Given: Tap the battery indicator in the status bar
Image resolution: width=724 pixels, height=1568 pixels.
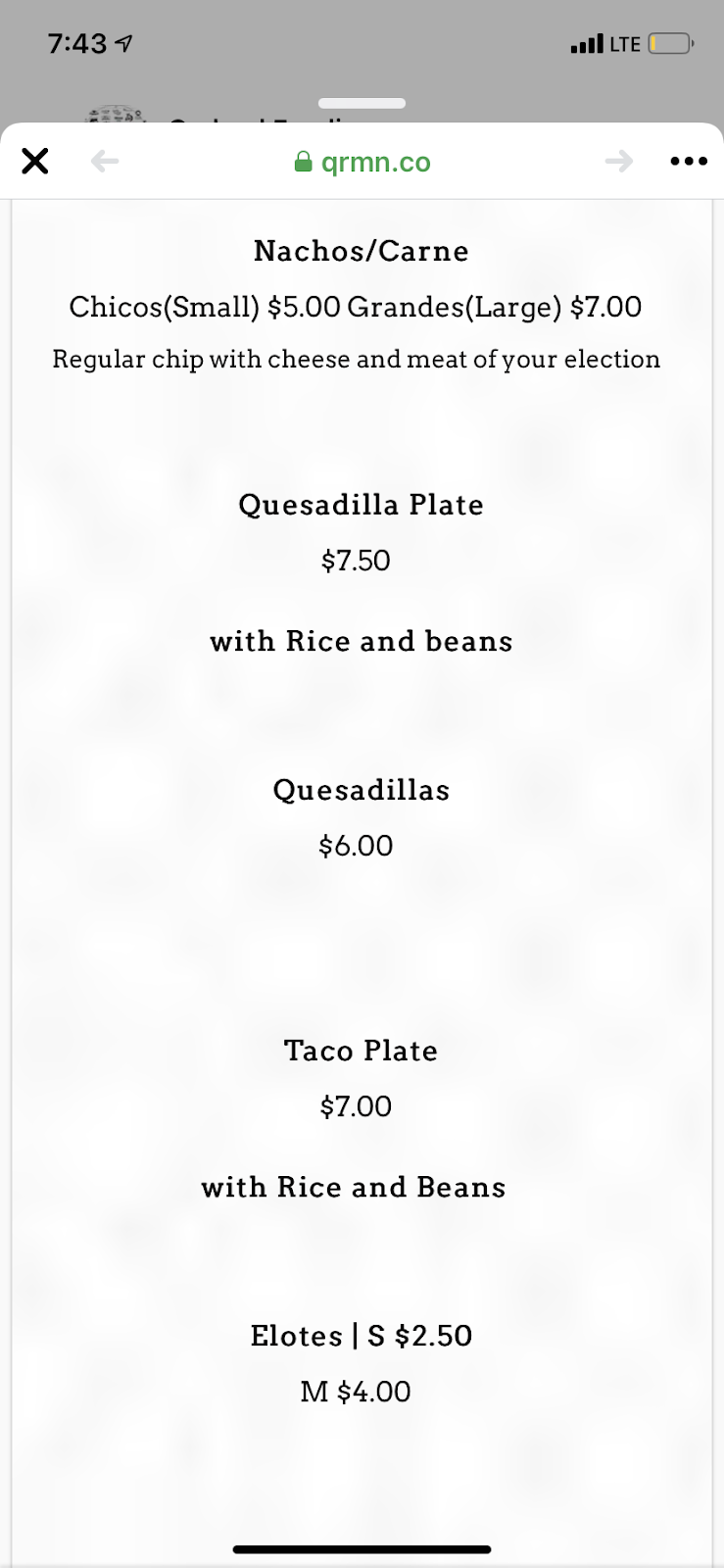Looking at the screenshot, I should click(x=671, y=42).
